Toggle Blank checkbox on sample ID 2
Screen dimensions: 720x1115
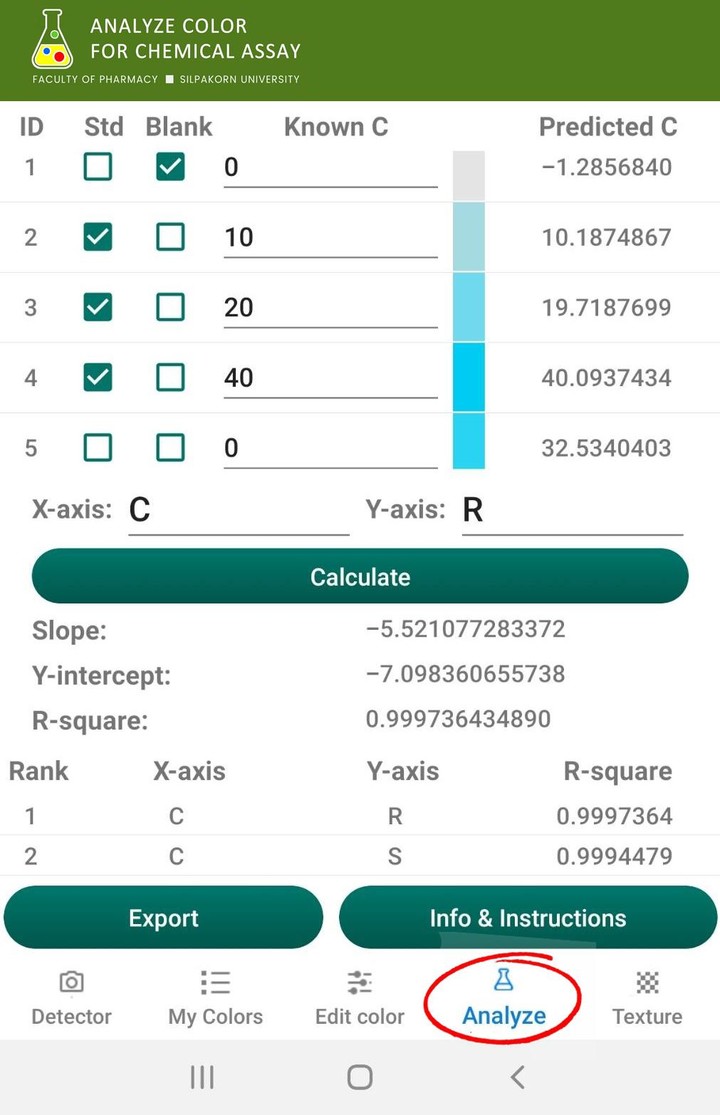click(169, 237)
